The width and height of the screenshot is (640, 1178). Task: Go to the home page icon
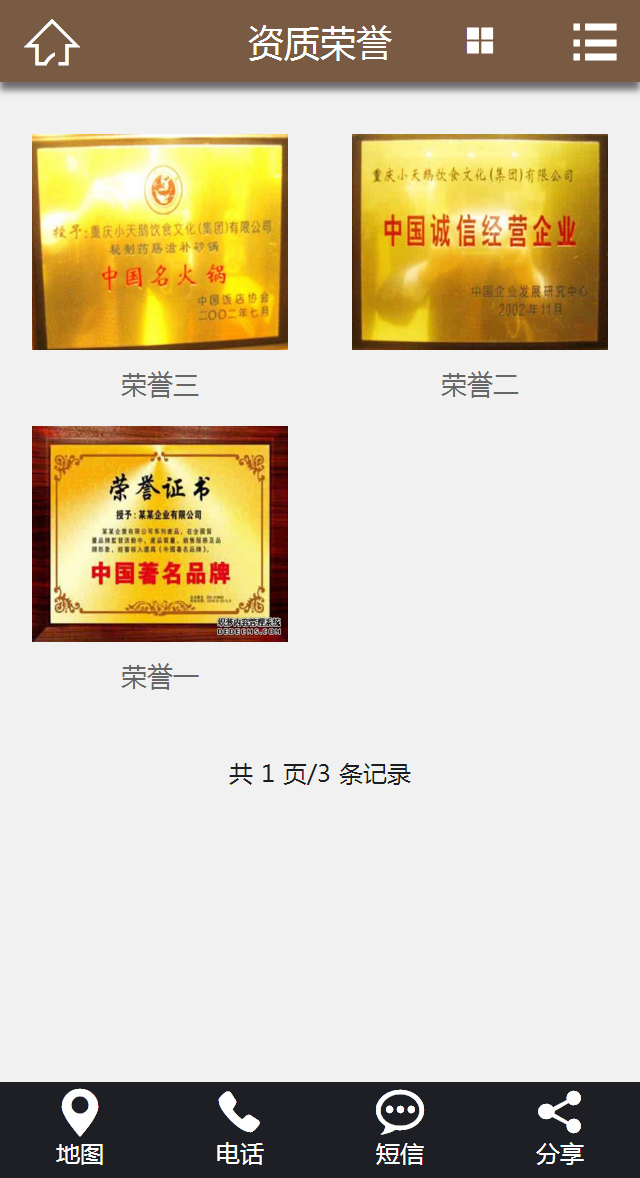pos(52,43)
